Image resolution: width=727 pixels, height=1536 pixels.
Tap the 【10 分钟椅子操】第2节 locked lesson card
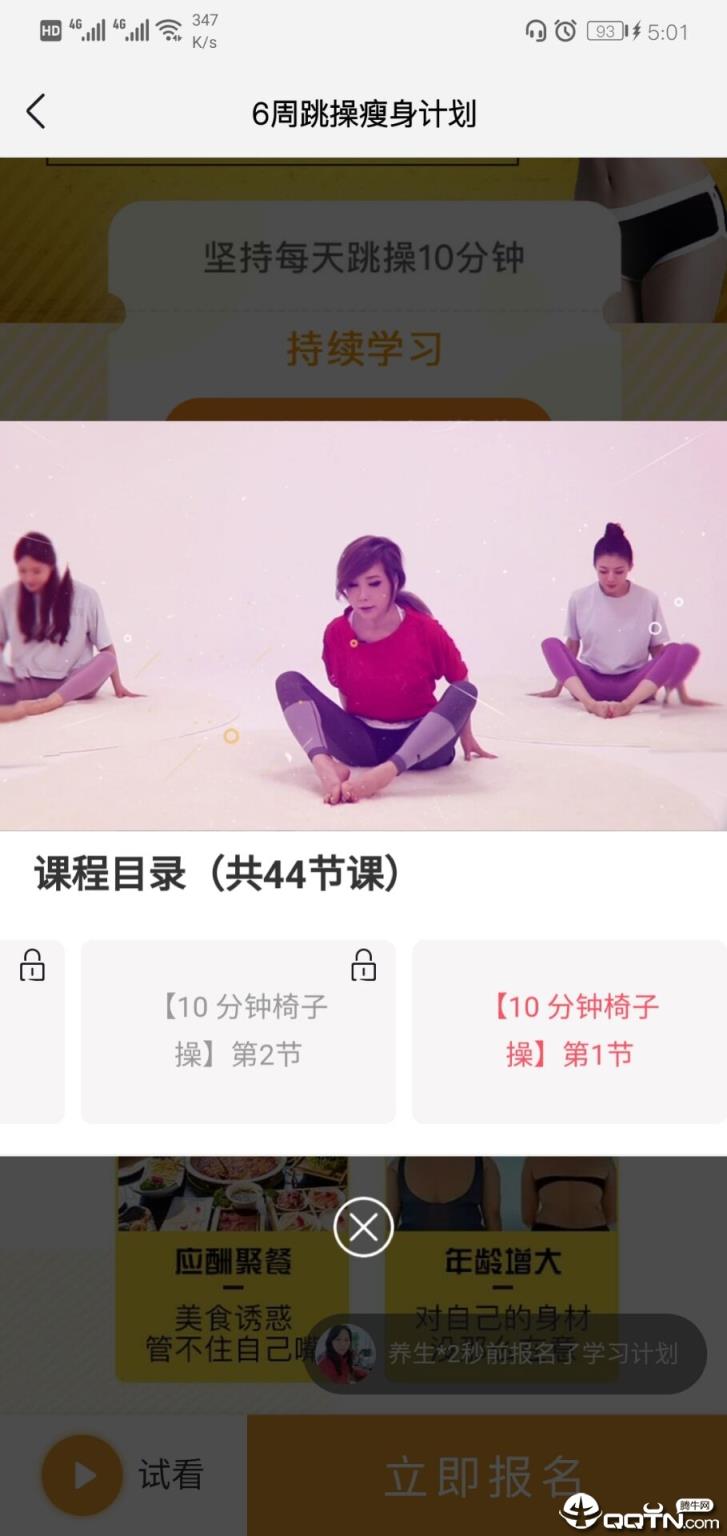(238, 1031)
